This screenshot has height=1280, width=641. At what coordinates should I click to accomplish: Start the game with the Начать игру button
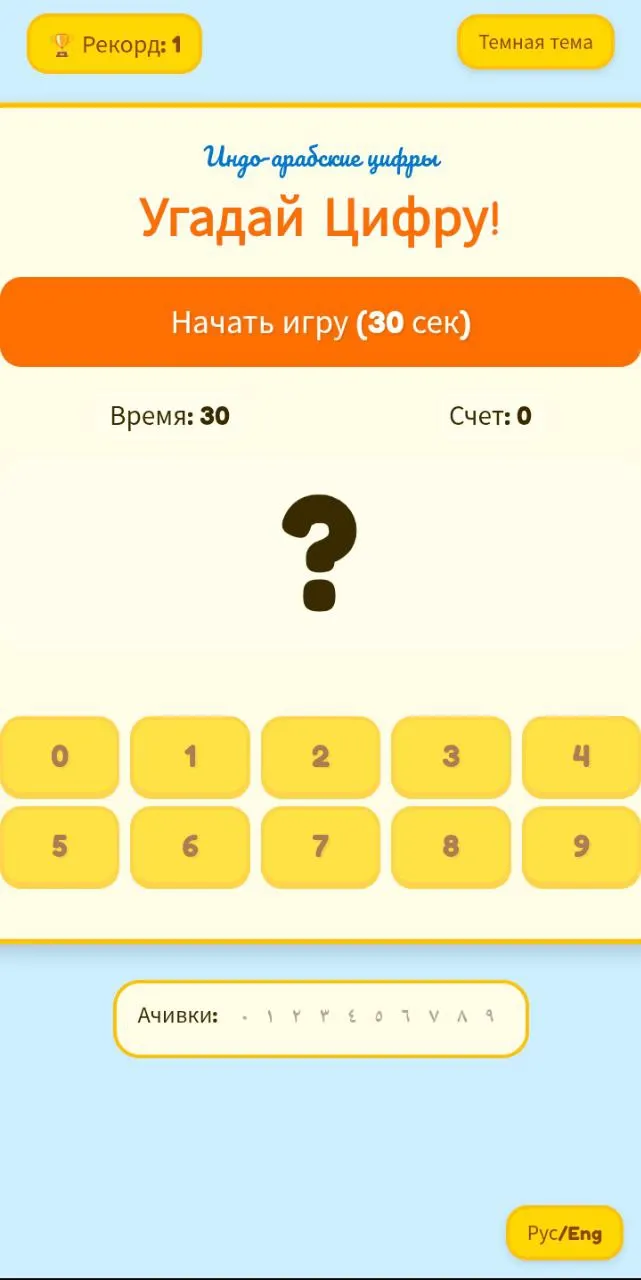coord(320,322)
